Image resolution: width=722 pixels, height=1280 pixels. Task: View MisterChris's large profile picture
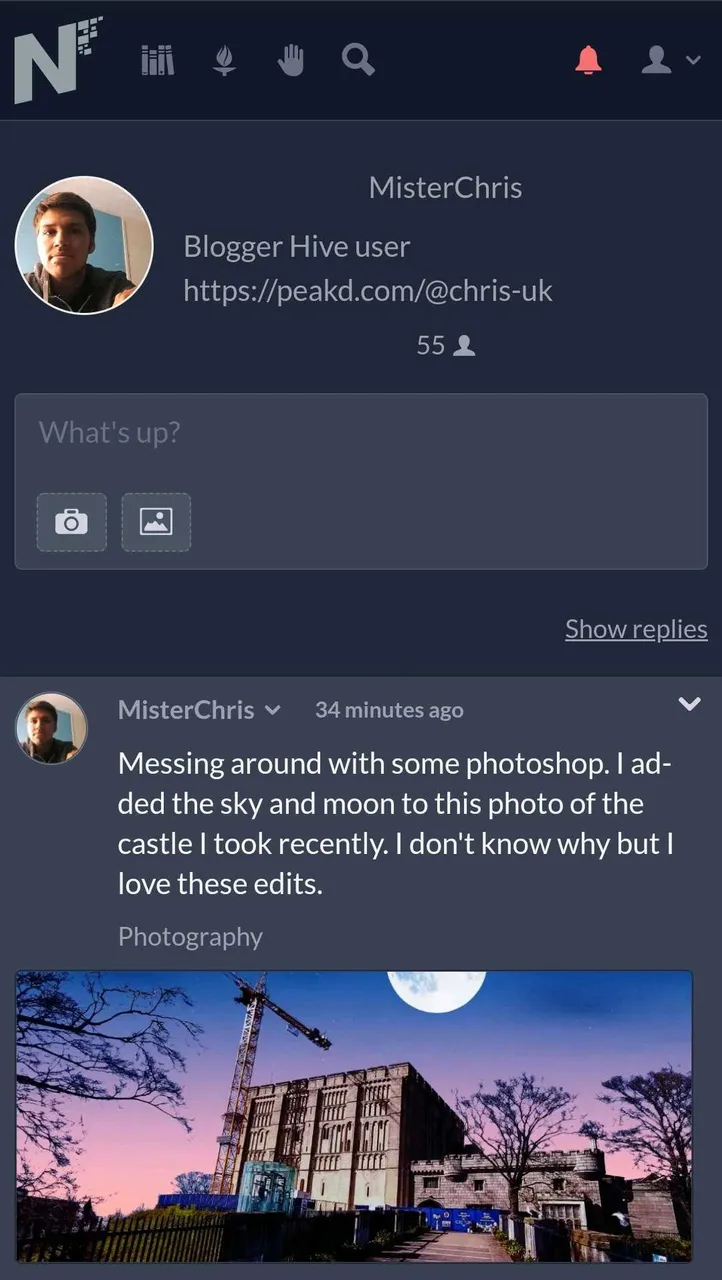coord(84,246)
